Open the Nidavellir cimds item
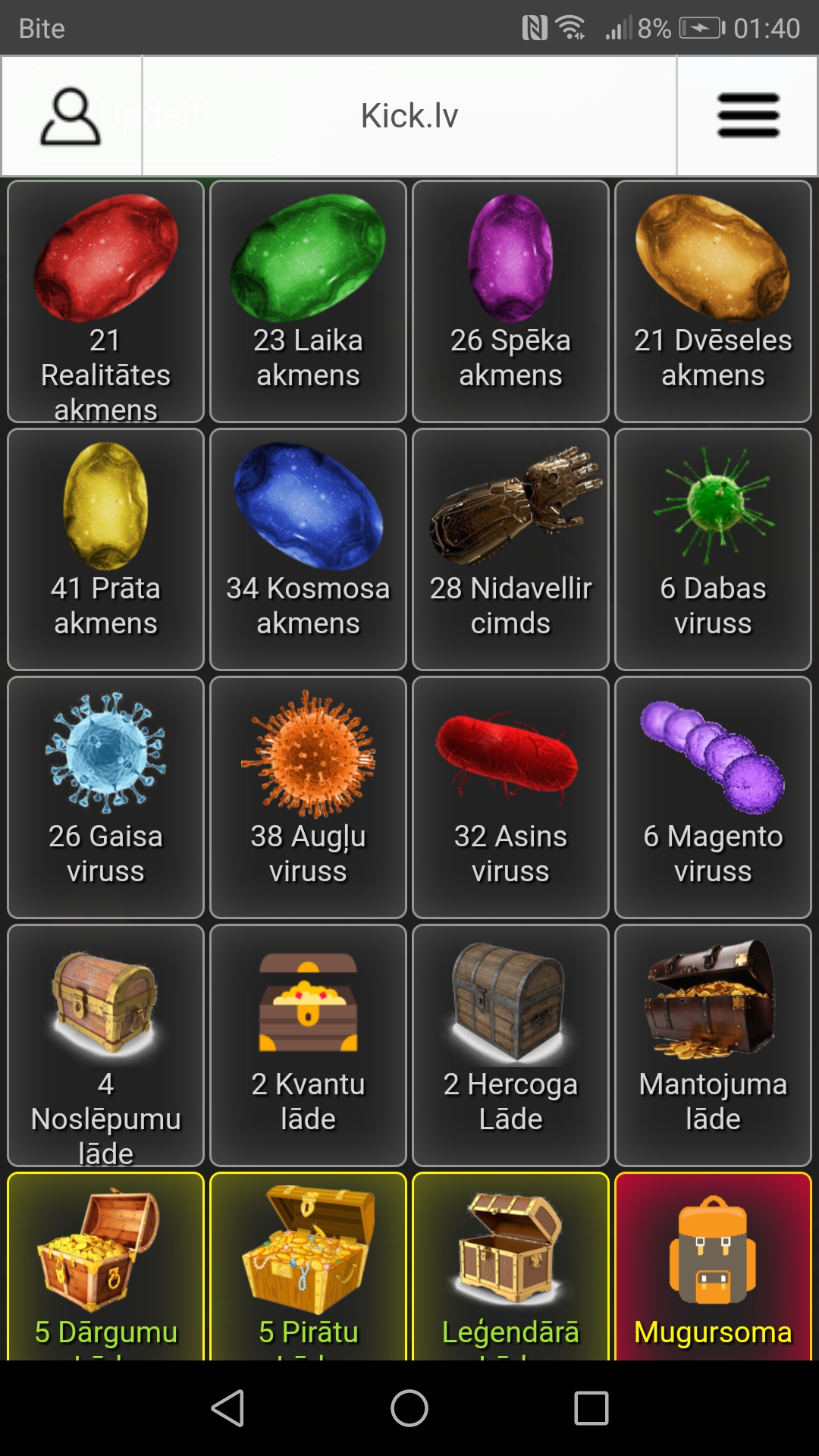Screen dimensions: 819x1456 point(510,549)
